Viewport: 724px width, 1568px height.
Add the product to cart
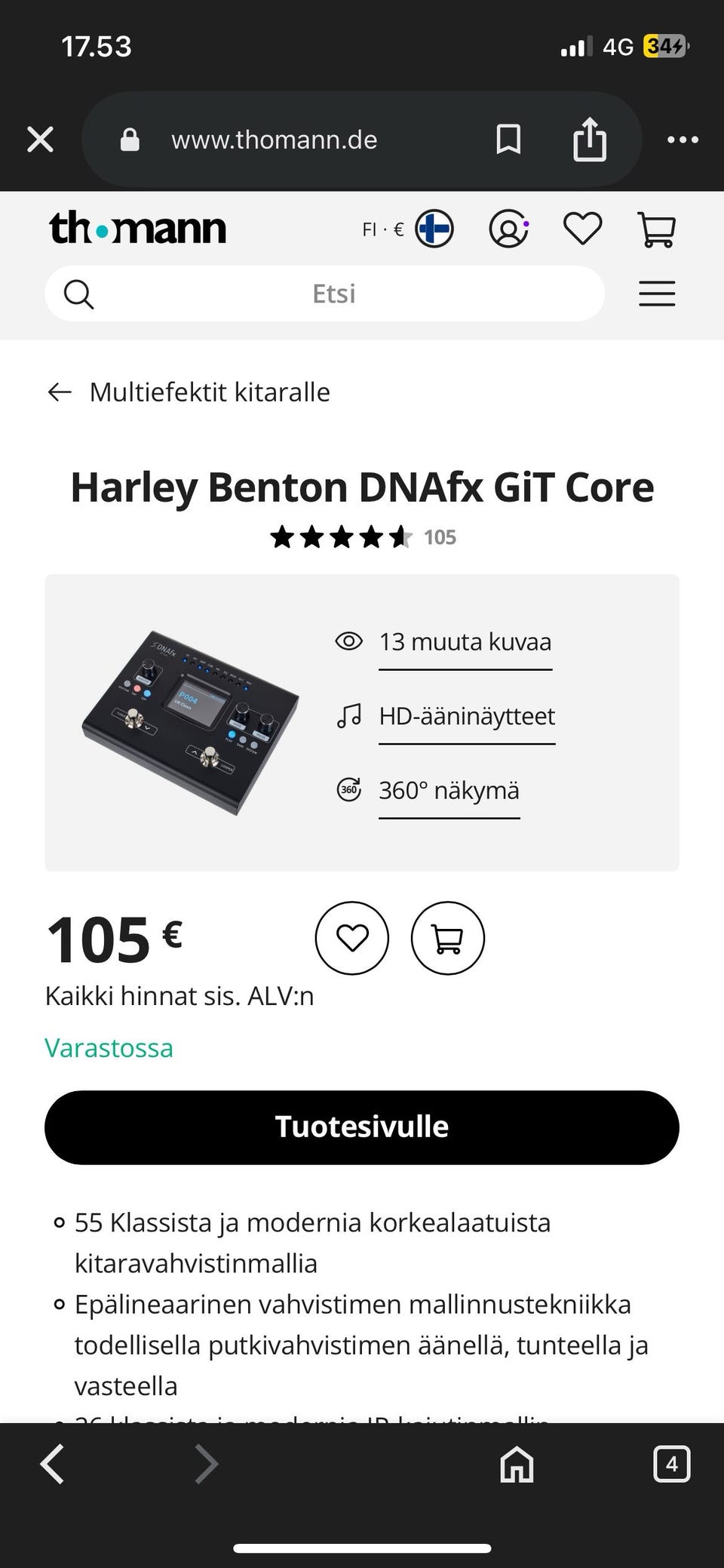[447, 938]
